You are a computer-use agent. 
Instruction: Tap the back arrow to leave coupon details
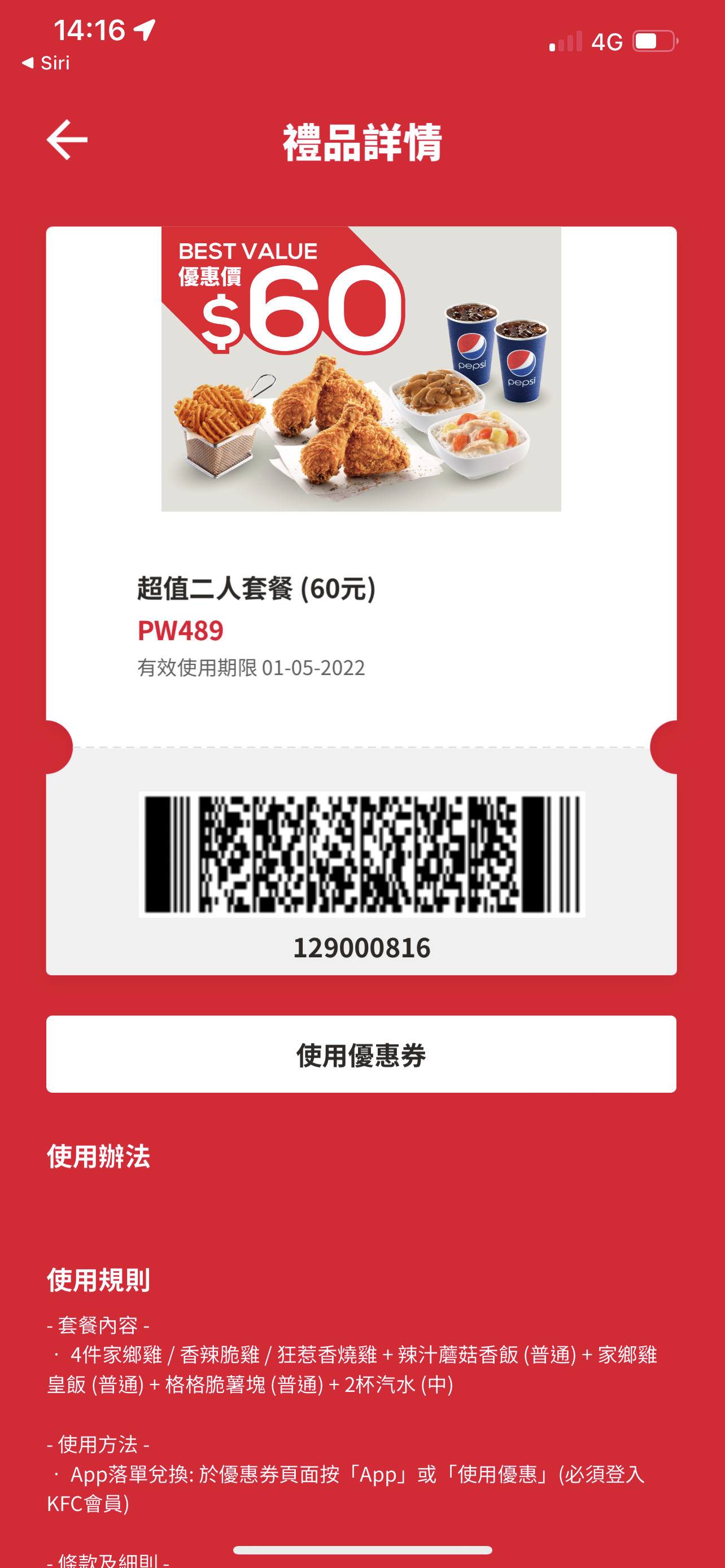coord(67,140)
